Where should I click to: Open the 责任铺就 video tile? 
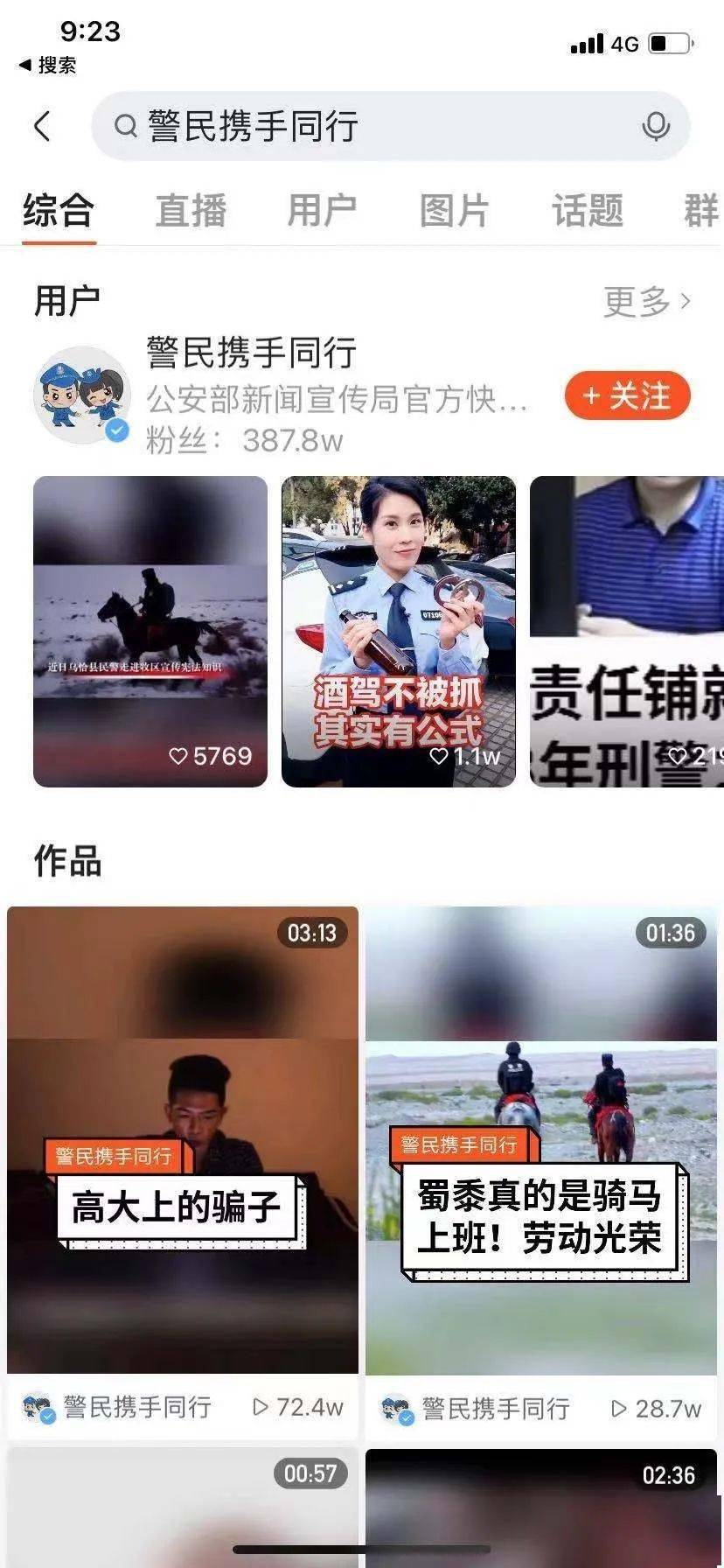pos(626,631)
